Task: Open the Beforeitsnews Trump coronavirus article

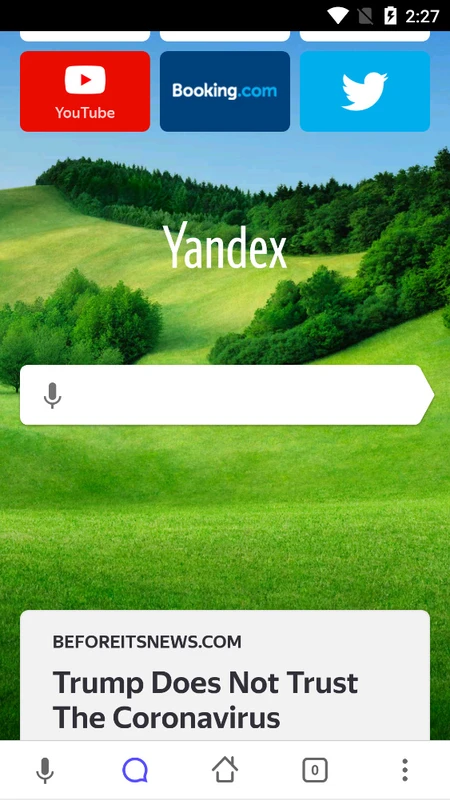Action: [224, 675]
